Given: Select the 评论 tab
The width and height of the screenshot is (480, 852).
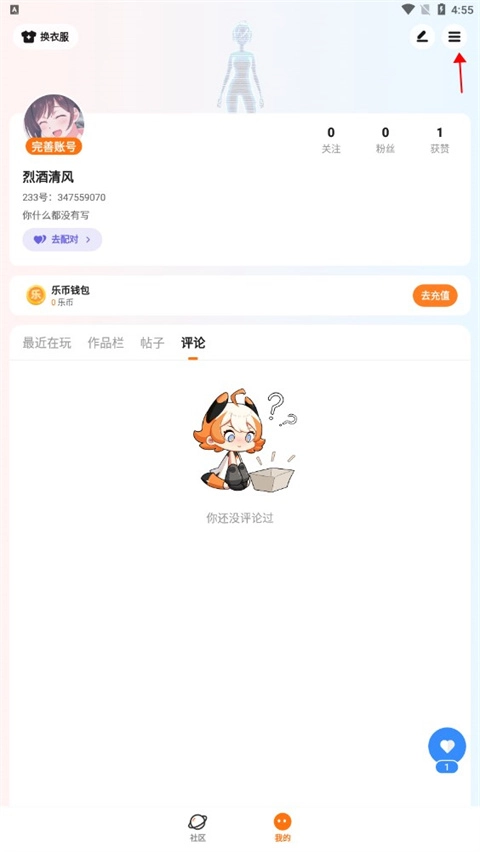Looking at the screenshot, I should pos(193,343).
